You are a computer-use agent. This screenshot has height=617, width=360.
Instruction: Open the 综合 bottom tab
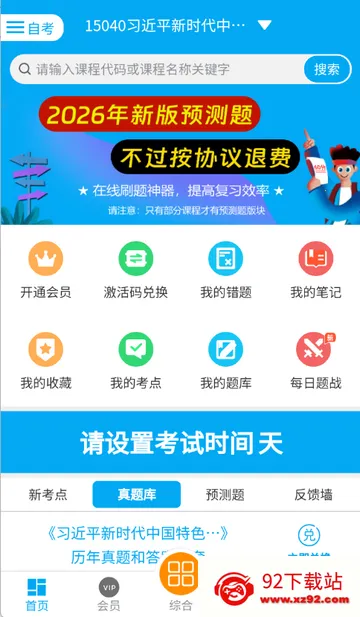181,582
